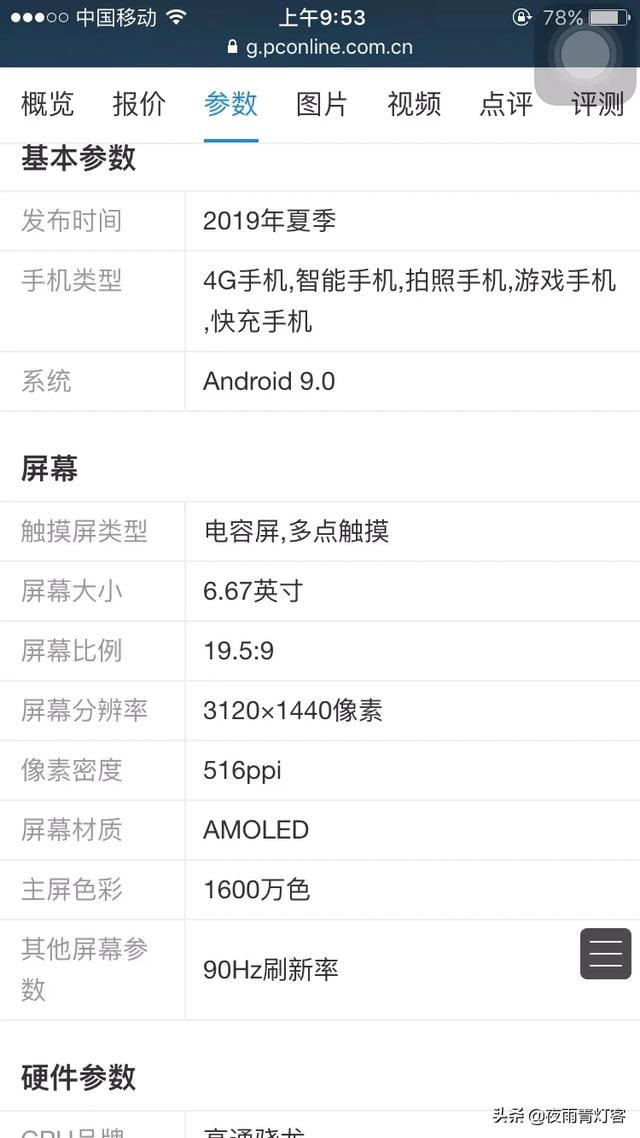Open the floating hamburger menu button
The image size is (640, 1138).
606,954
